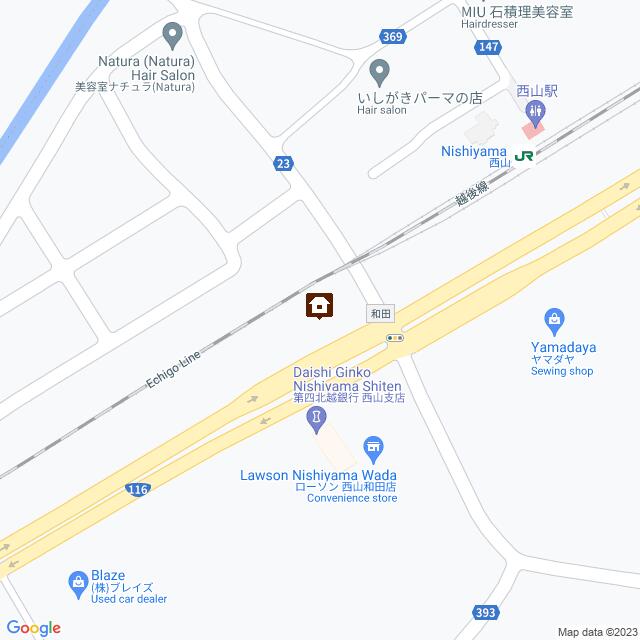Open the Lawson Nishiyama Wada marker

coord(373,446)
